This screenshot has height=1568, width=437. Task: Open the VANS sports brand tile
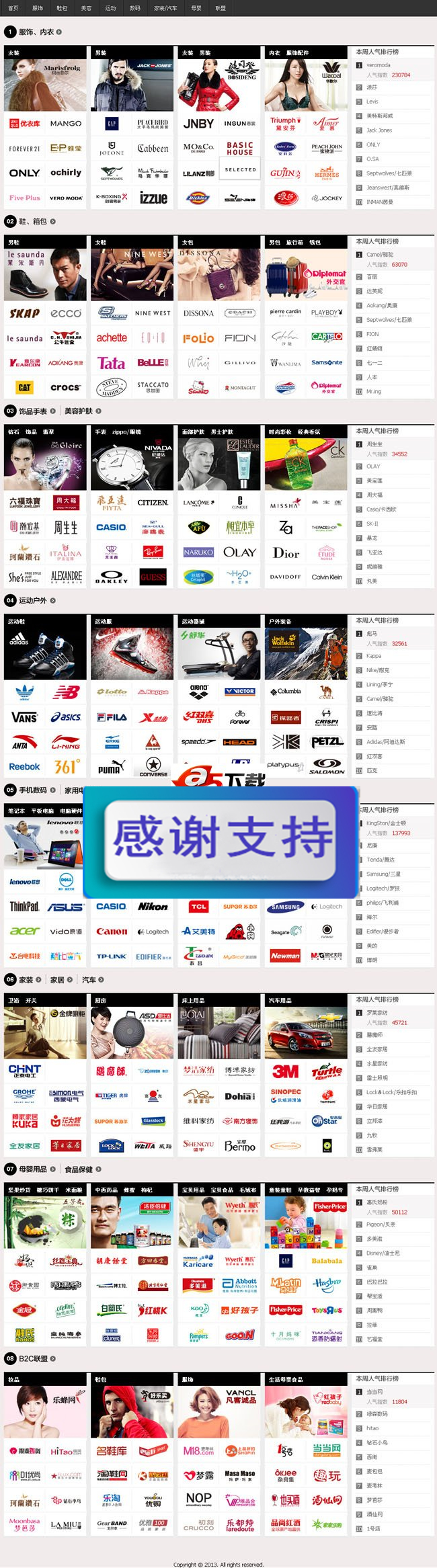[x=24, y=717]
